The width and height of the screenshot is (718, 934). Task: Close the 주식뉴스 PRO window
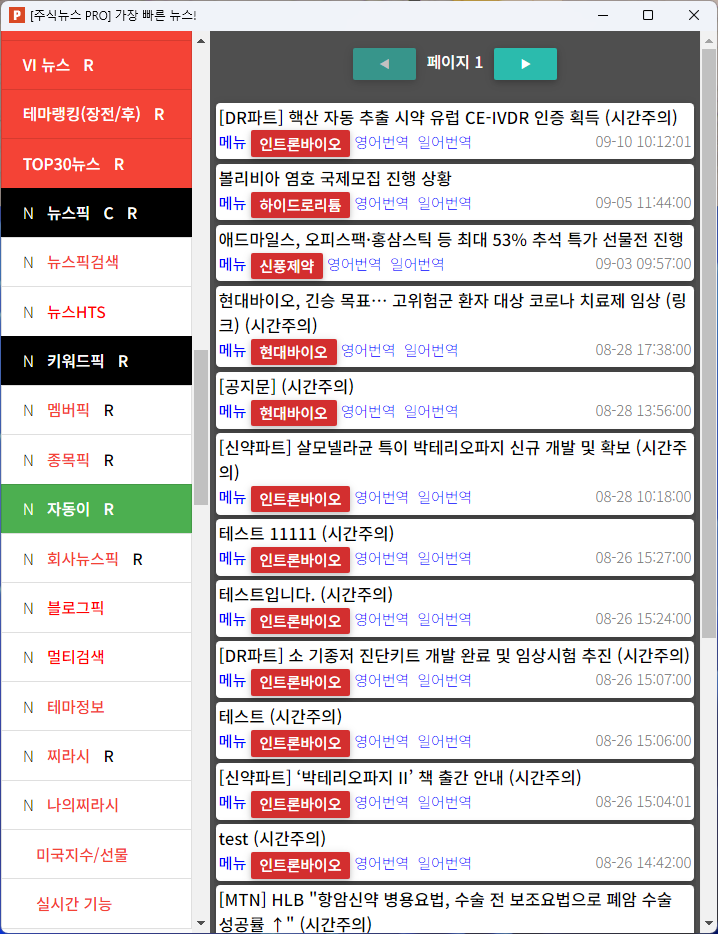(693, 15)
